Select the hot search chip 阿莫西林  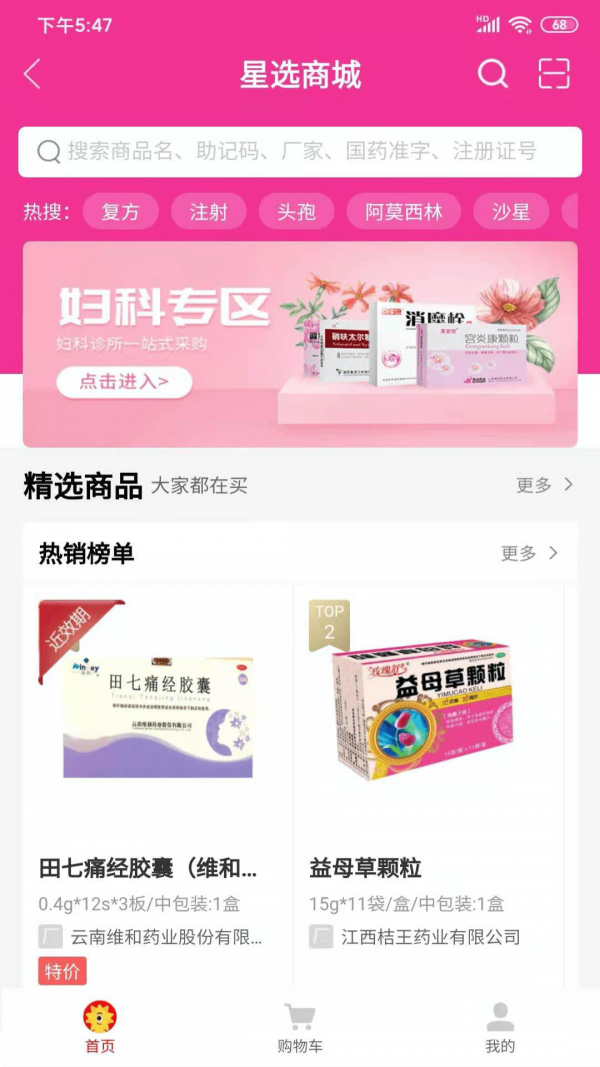click(403, 212)
